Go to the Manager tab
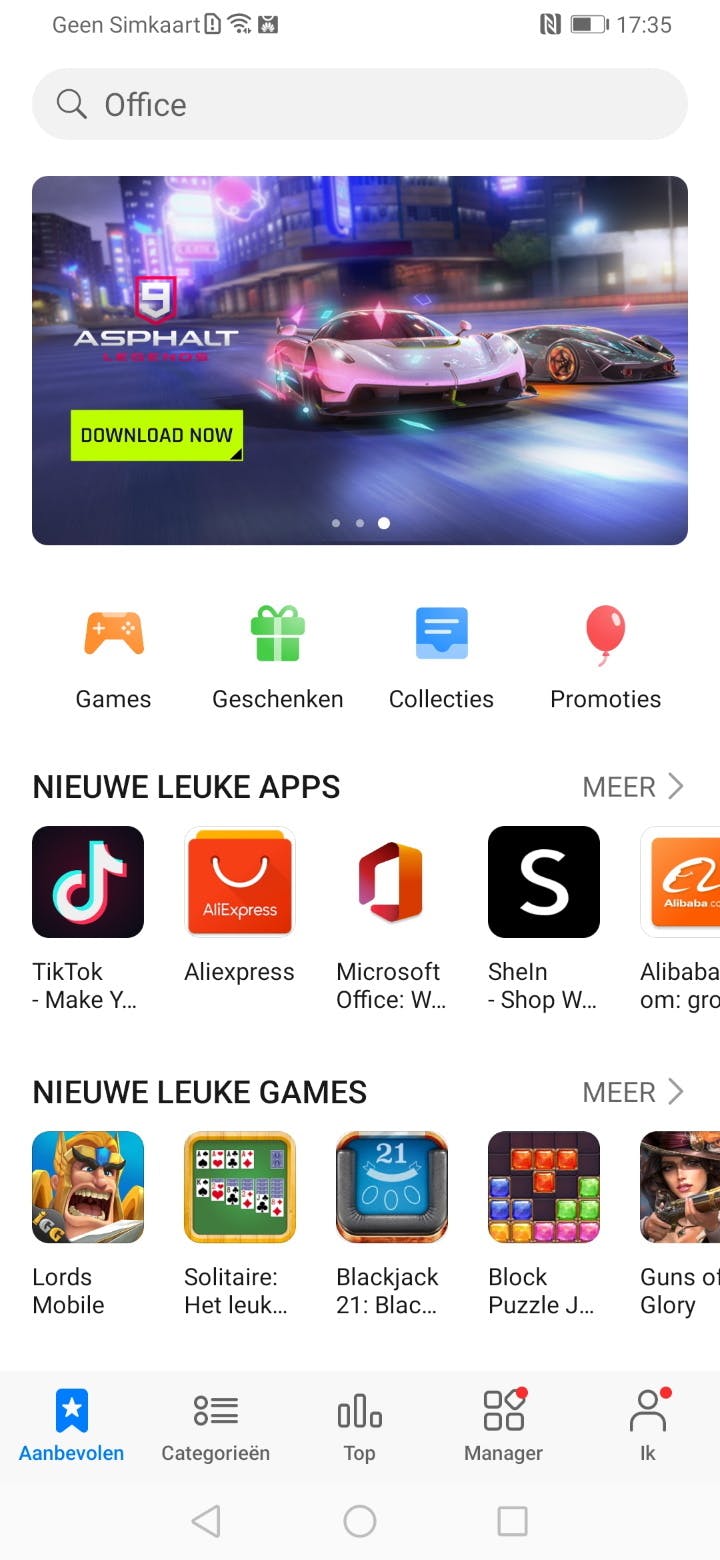The image size is (720, 1560). 503,1425
